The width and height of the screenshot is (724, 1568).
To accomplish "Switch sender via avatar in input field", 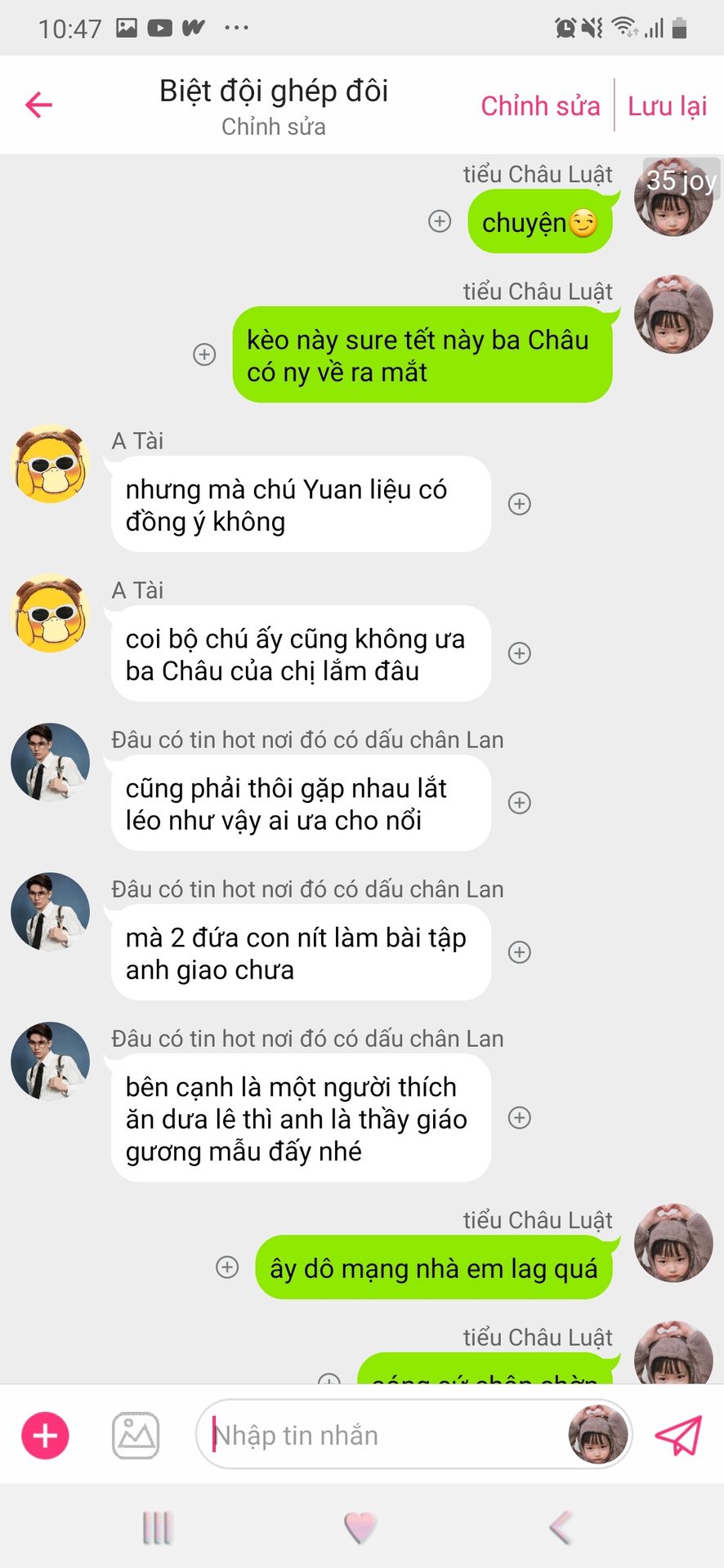I will pos(598,1435).
